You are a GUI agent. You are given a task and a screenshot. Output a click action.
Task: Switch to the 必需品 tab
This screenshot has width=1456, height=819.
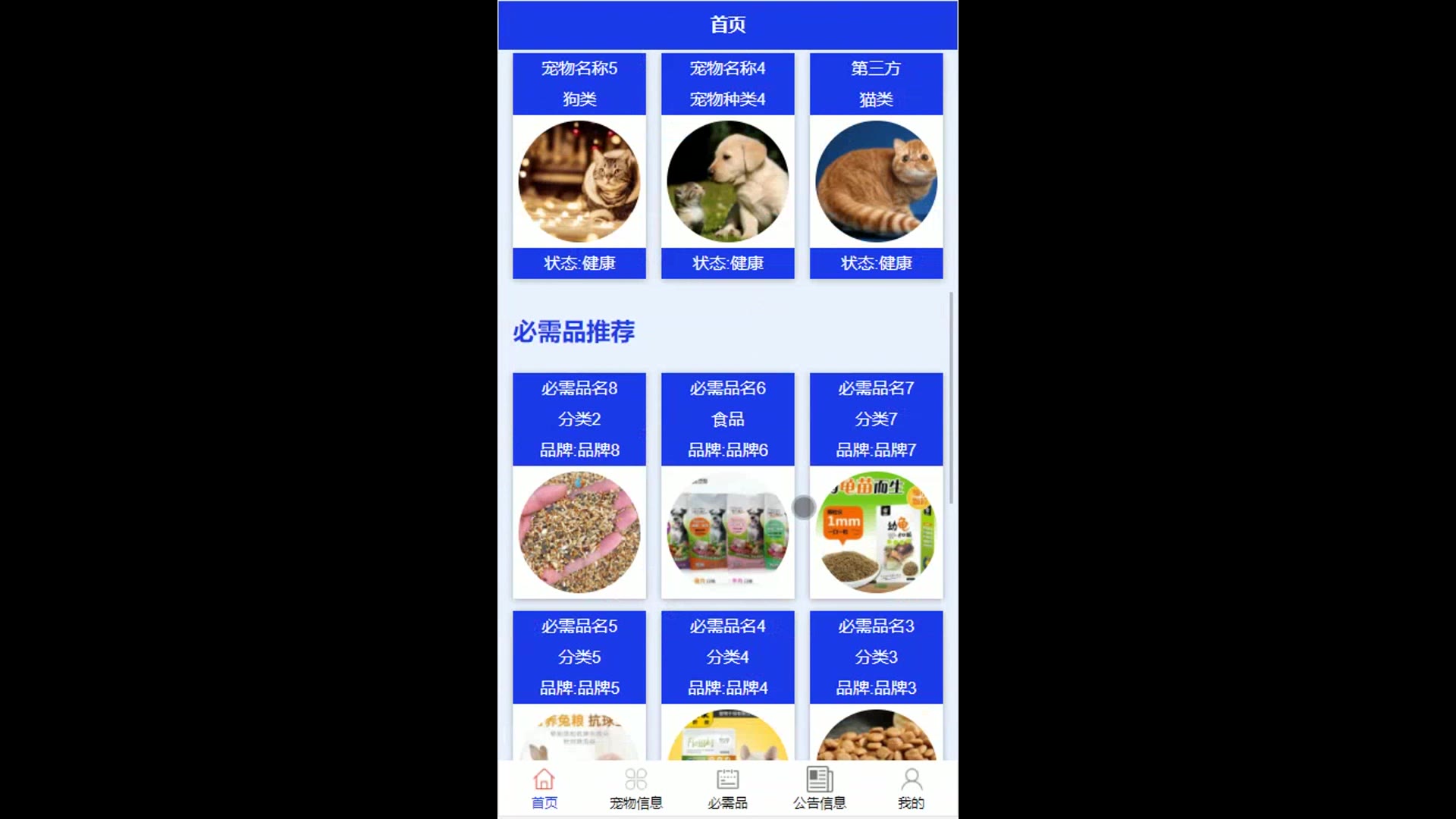pos(727,789)
